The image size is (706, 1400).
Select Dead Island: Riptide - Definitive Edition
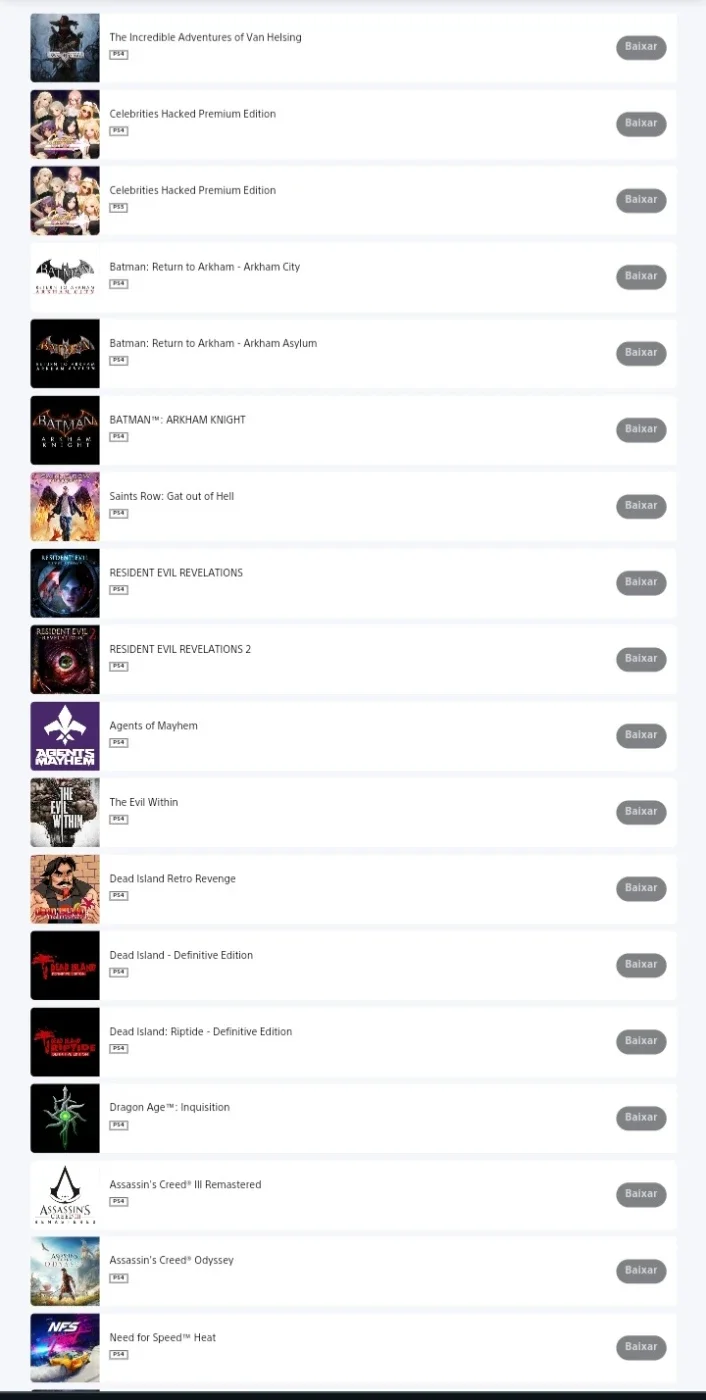353,1041
